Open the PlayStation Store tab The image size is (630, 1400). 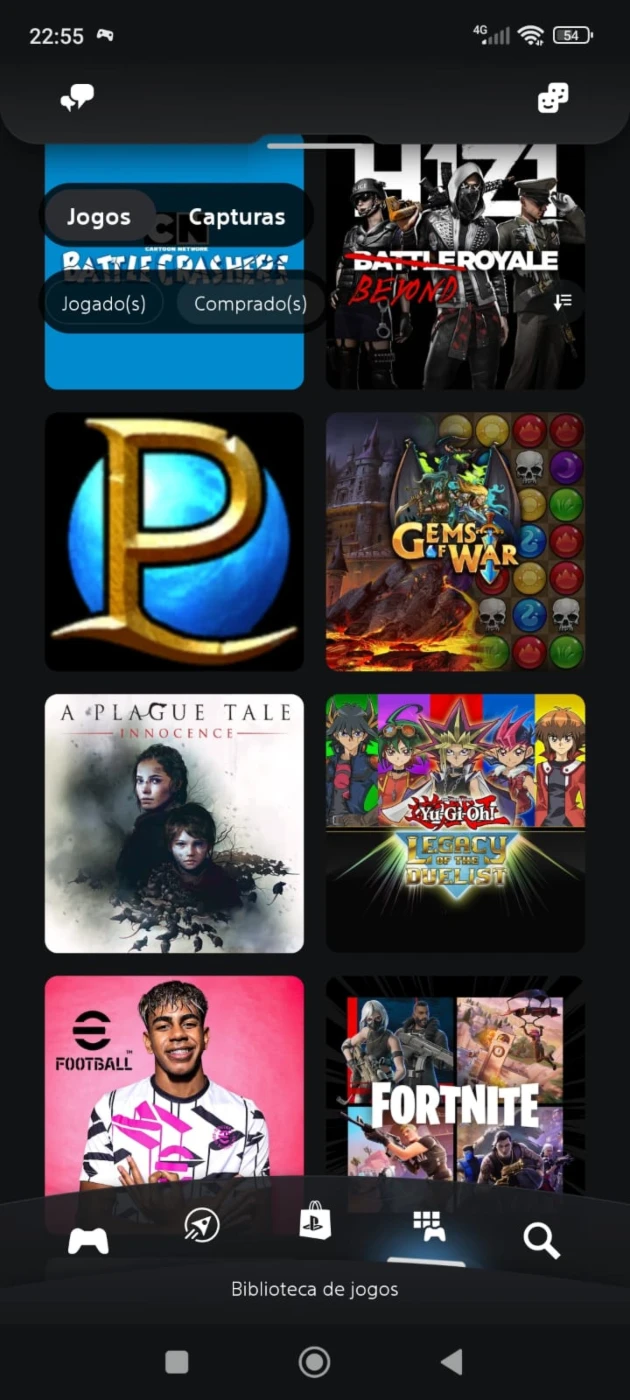pyautogui.click(x=315, y=1221)
